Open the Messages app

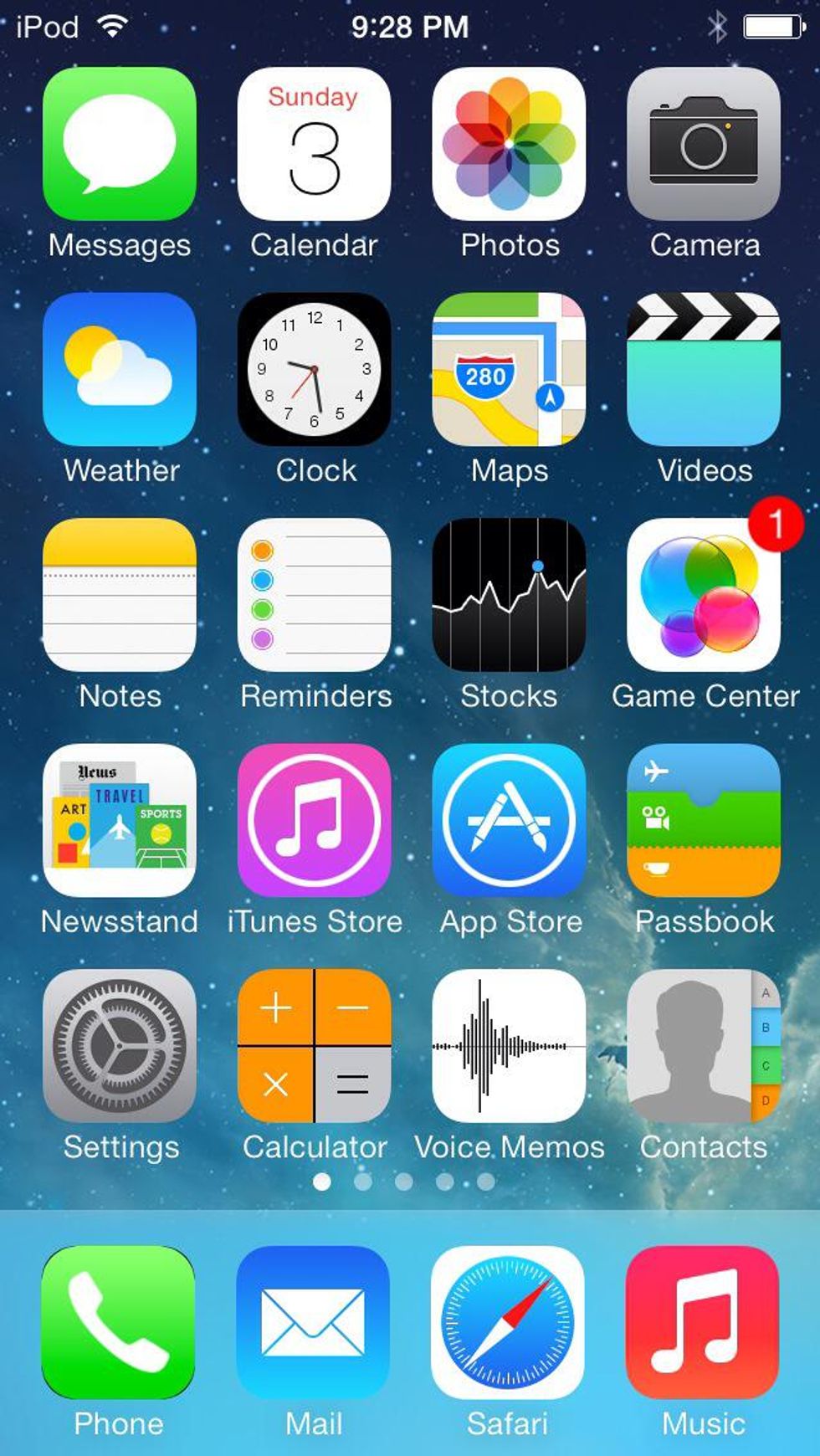pyautogui.click(x=120, y=144)
